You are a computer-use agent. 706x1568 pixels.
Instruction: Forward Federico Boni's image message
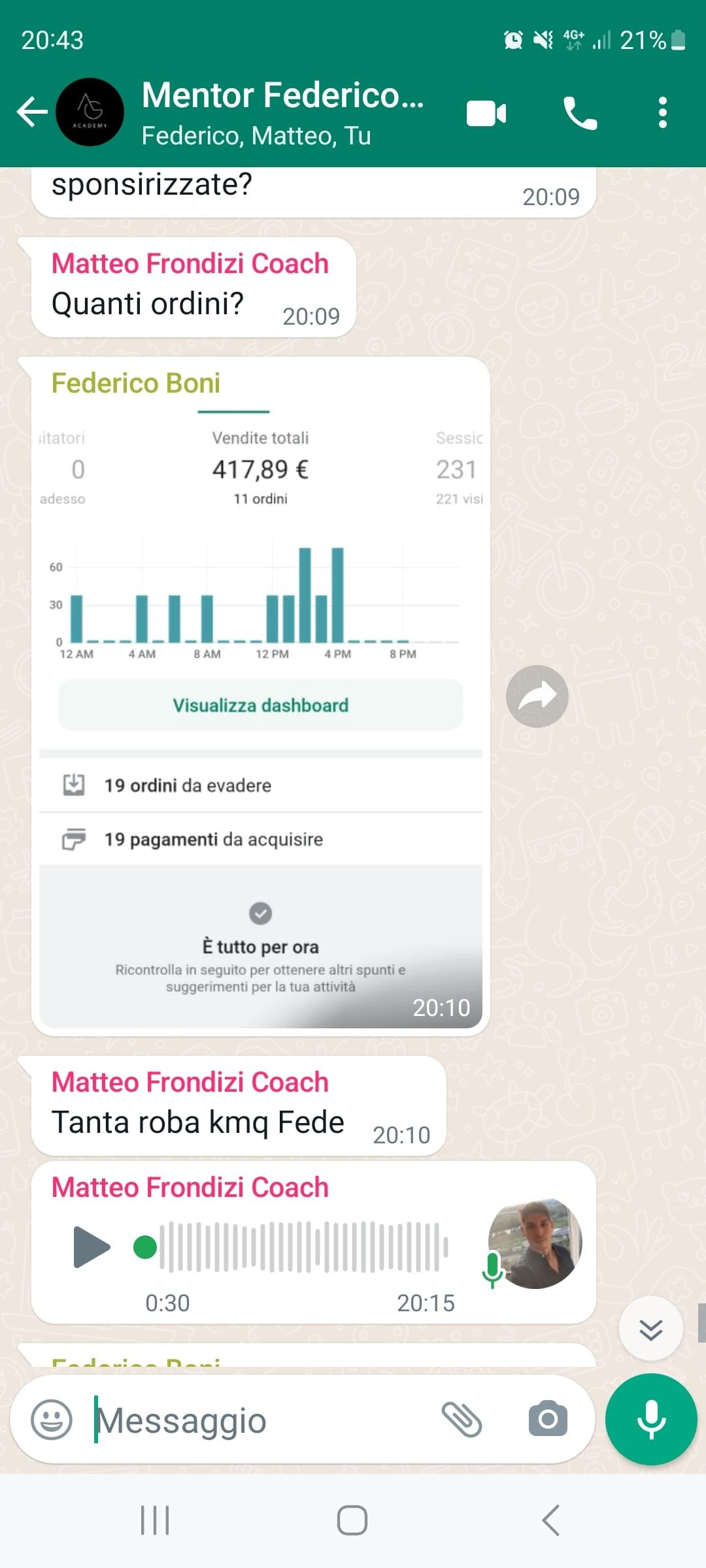(537, 696)
